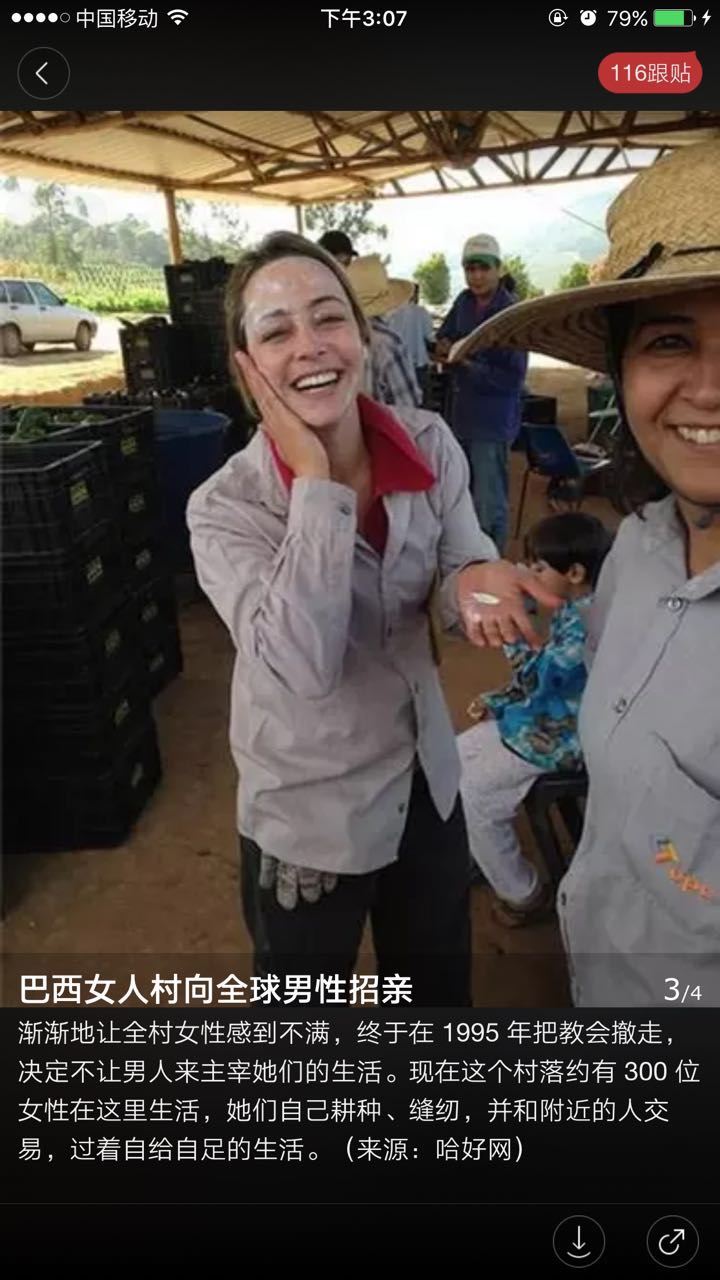
Task: Go back with the top-left arrow
Action: [x=43, y=73]
